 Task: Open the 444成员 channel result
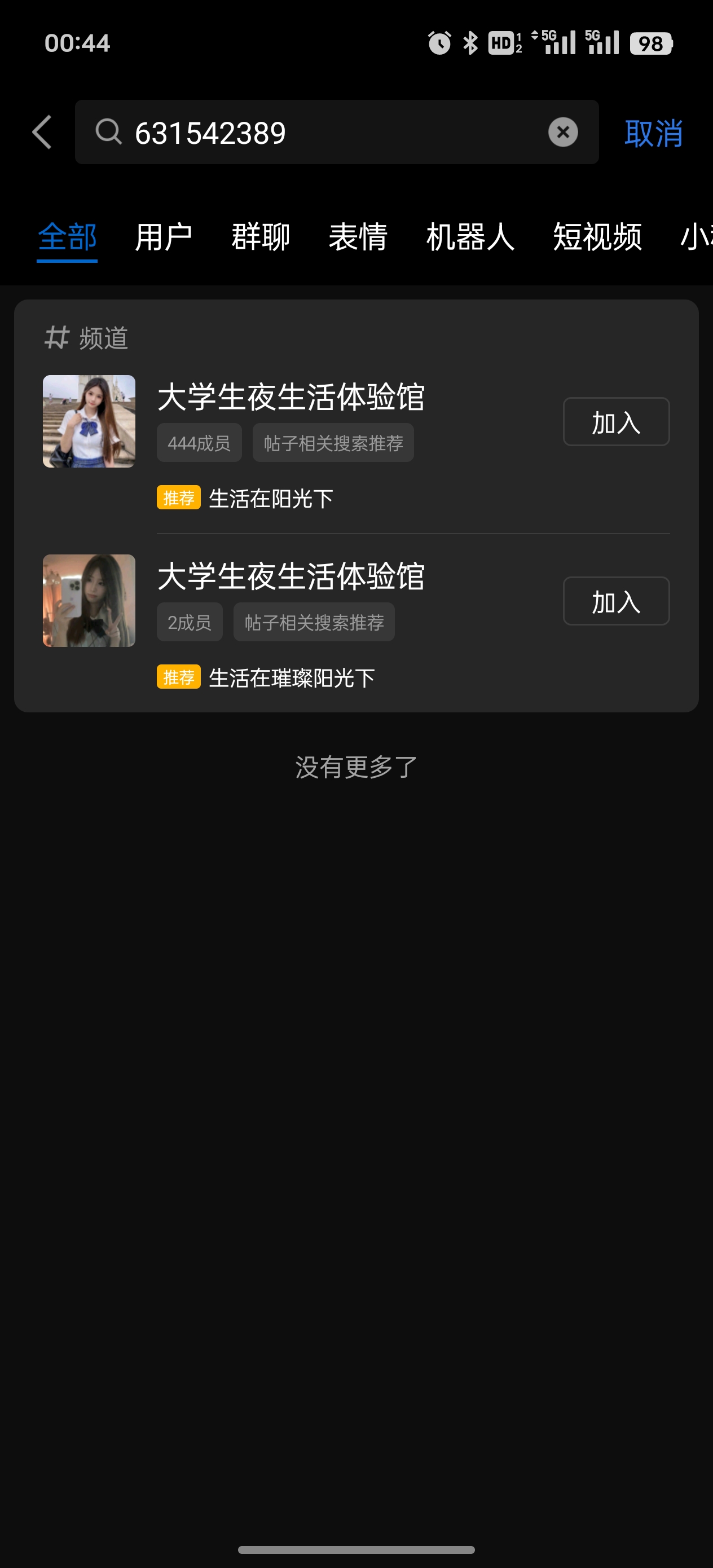tap(291, 397)
